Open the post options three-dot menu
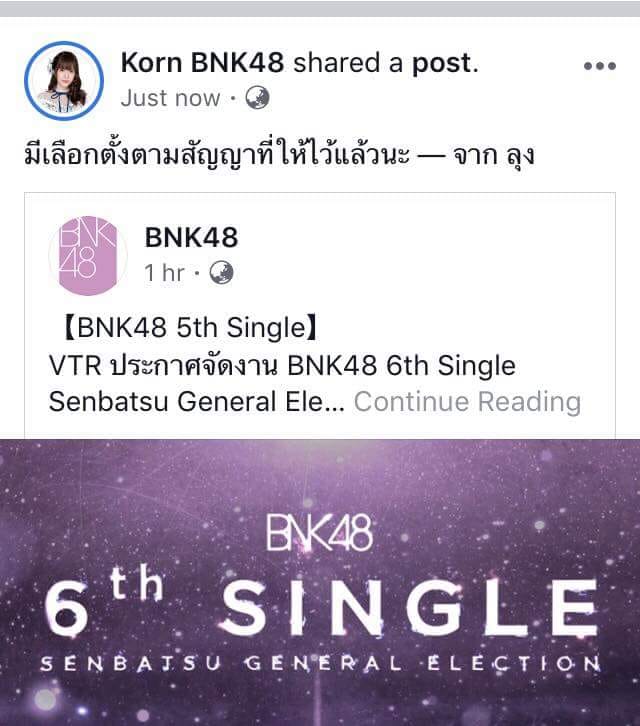The height and width of the screenshot is (726, 640). [599, 66]
